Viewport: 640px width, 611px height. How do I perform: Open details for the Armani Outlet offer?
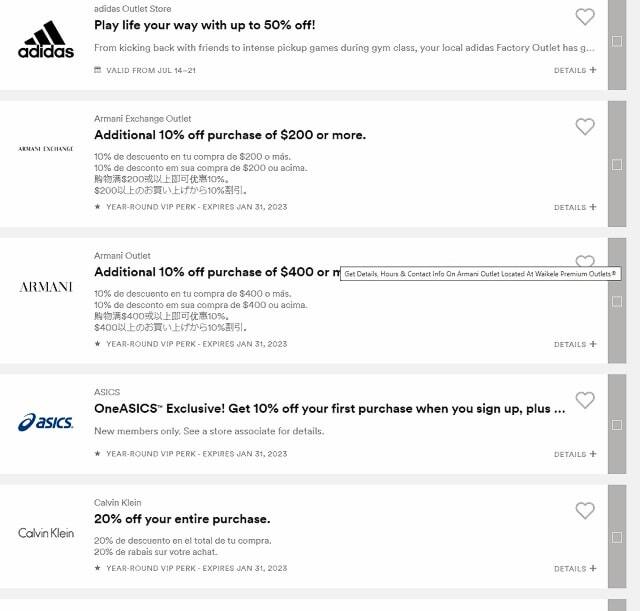tap(575, 344)
